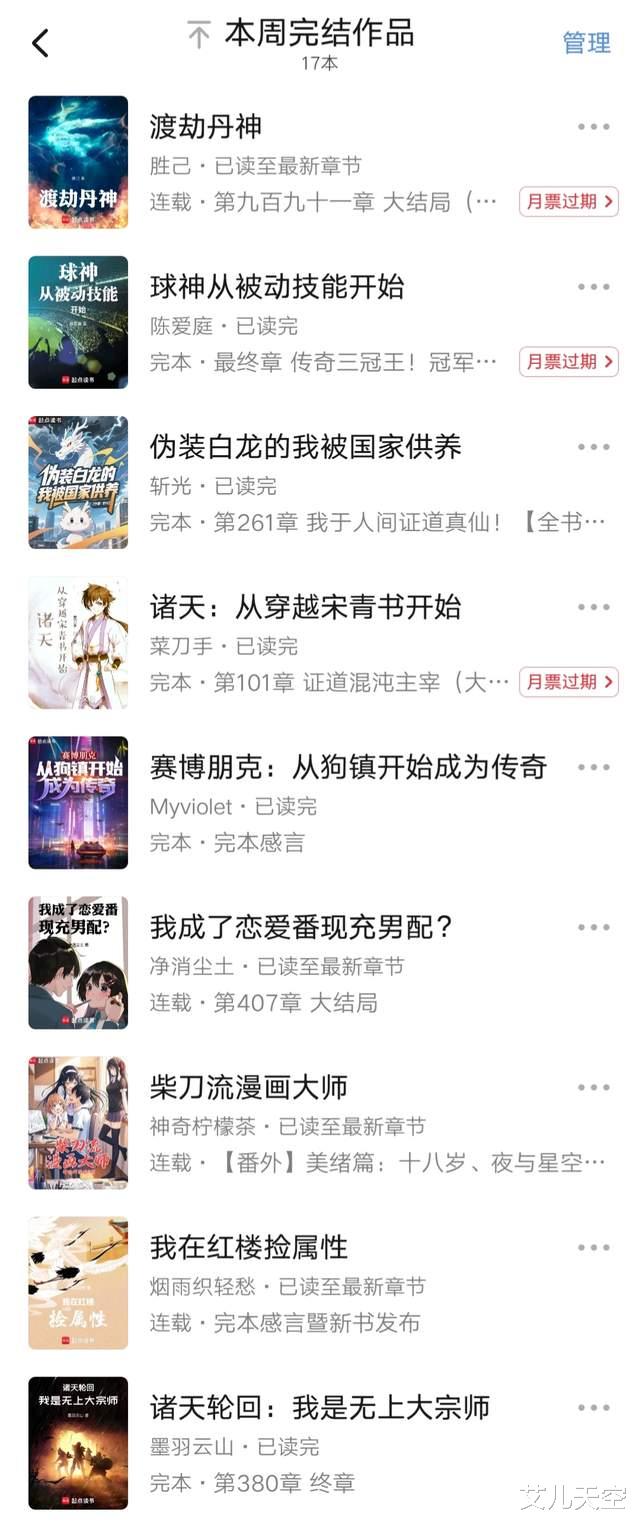Tap the 月票过期 tag on 球神从被动技能开始
The image size is (640, 1528).
click(x=568, y=361)
